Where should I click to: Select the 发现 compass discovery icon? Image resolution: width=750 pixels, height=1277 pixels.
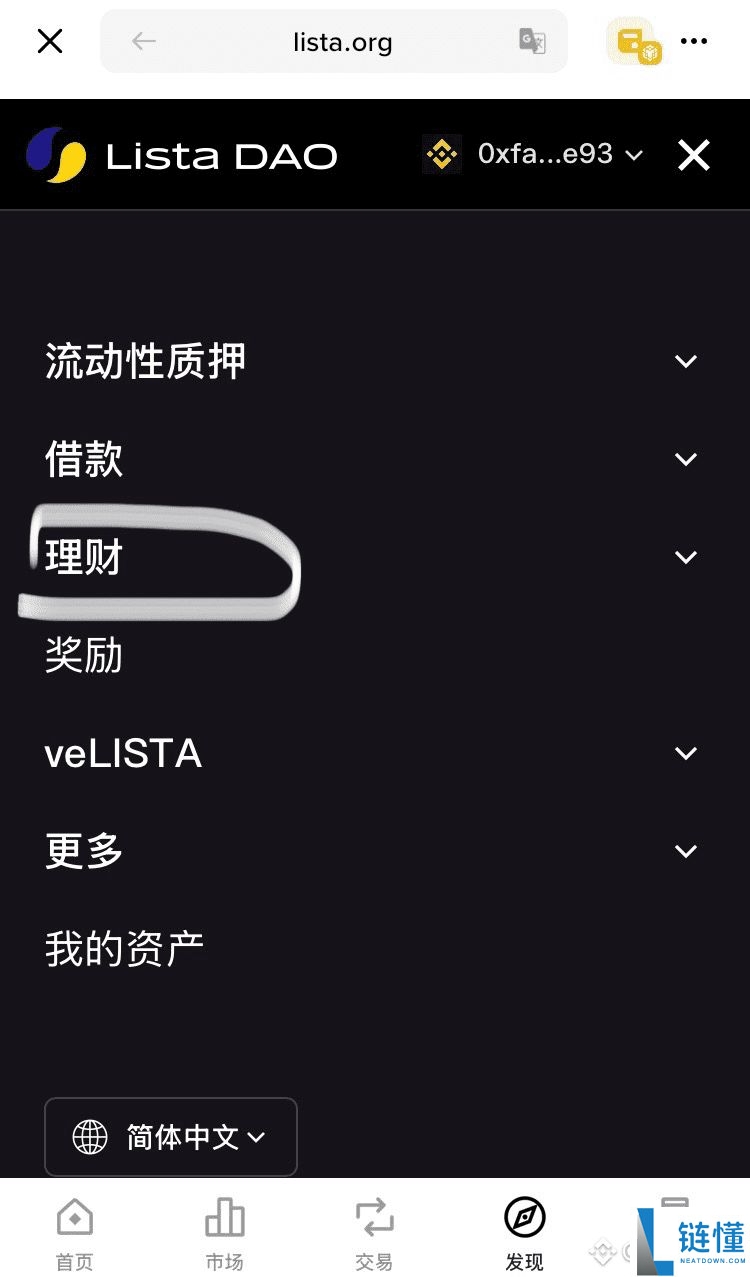pos(524,1218)
